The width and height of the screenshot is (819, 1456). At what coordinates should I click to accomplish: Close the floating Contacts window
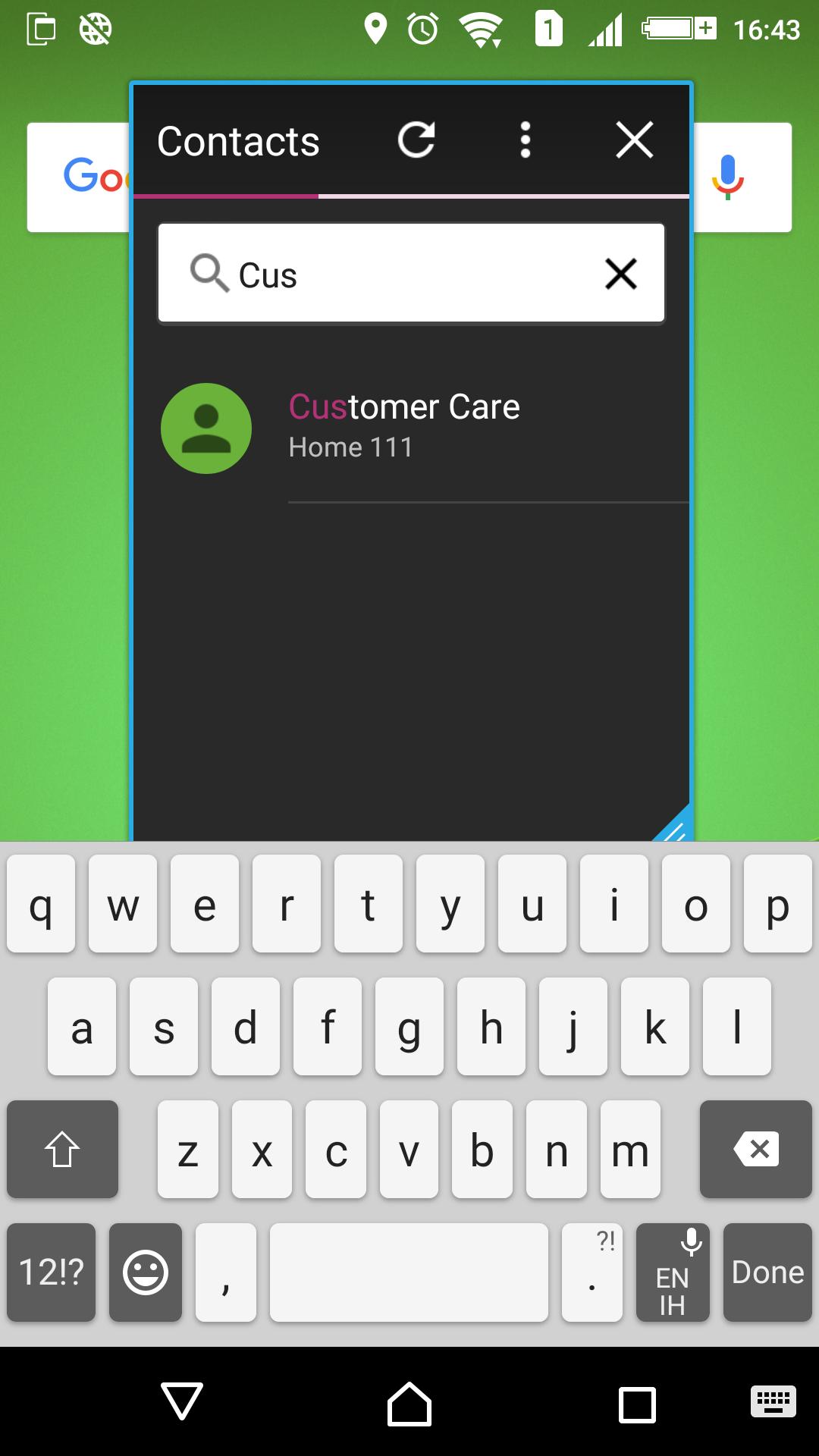[x=635, y=140]
